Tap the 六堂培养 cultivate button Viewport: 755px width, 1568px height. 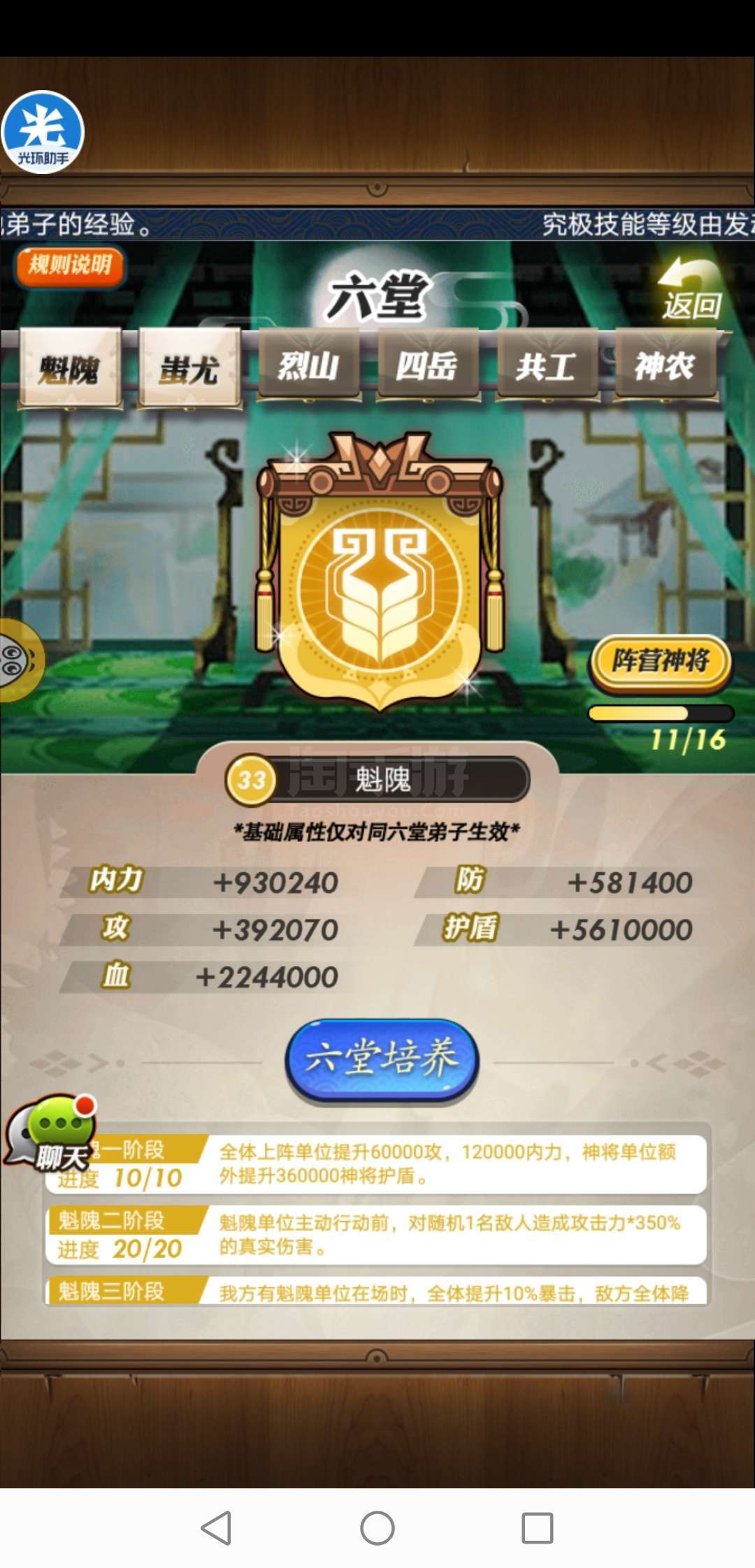pyautogui.click(x=382, y=1059)
